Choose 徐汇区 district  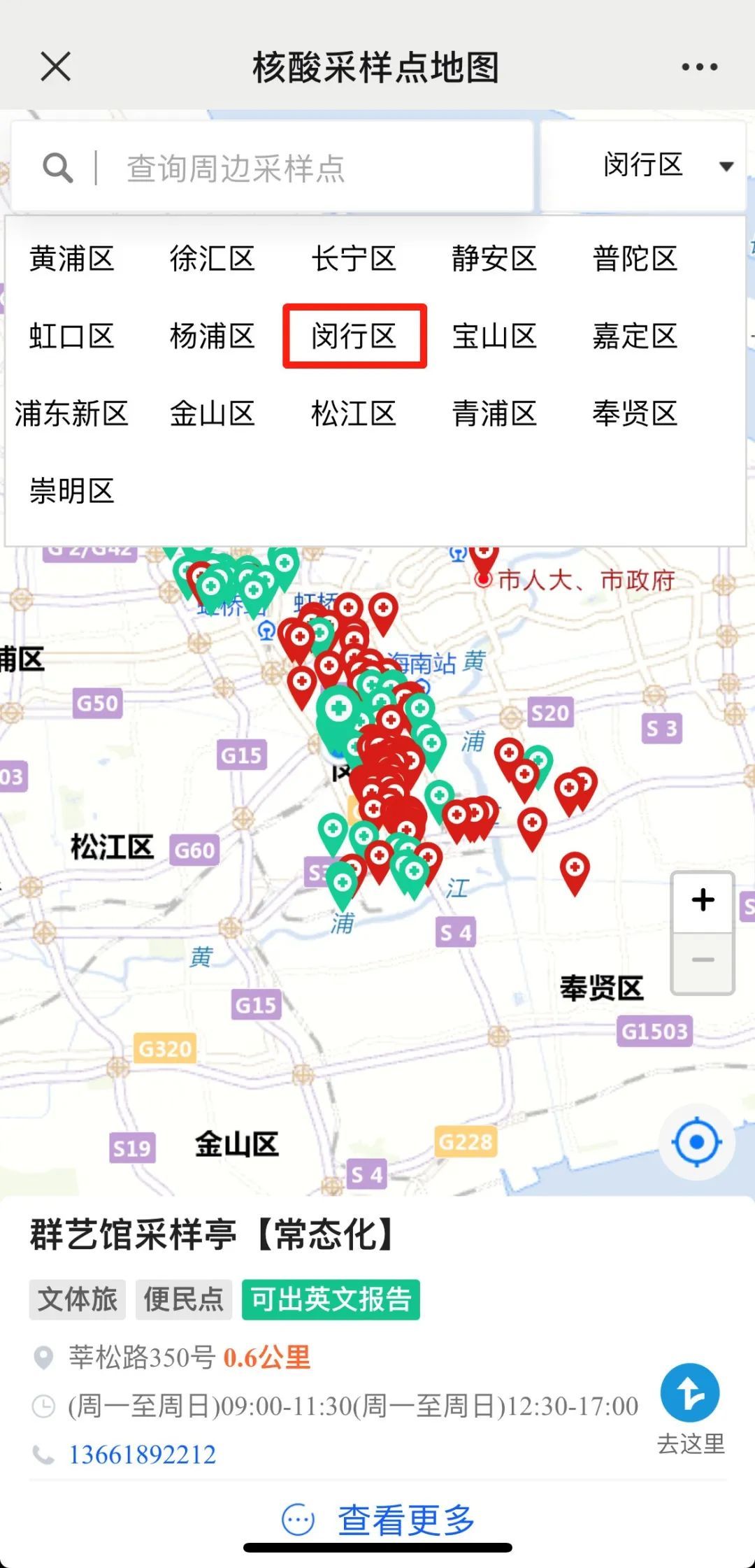[212, 259]
